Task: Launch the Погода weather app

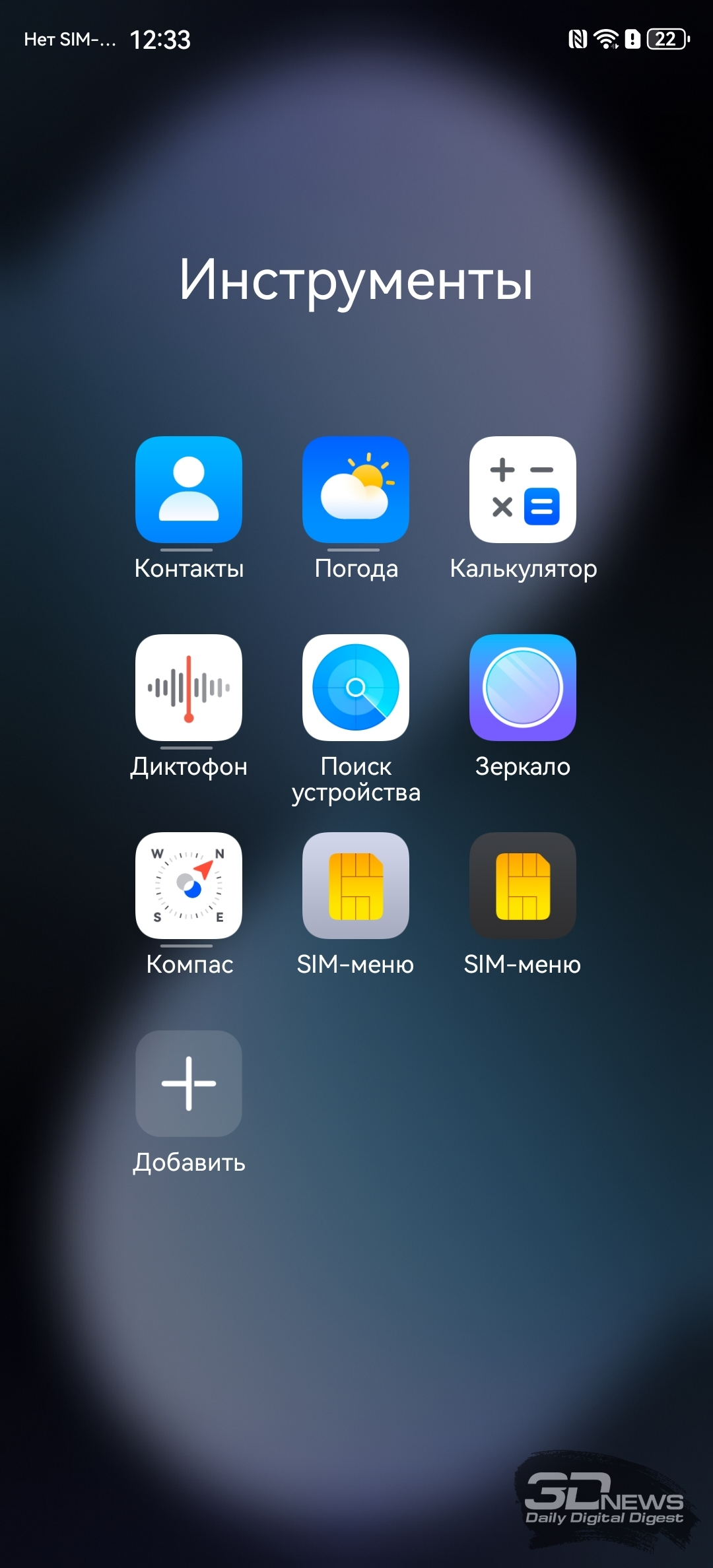Action: (x=356, y=490)
